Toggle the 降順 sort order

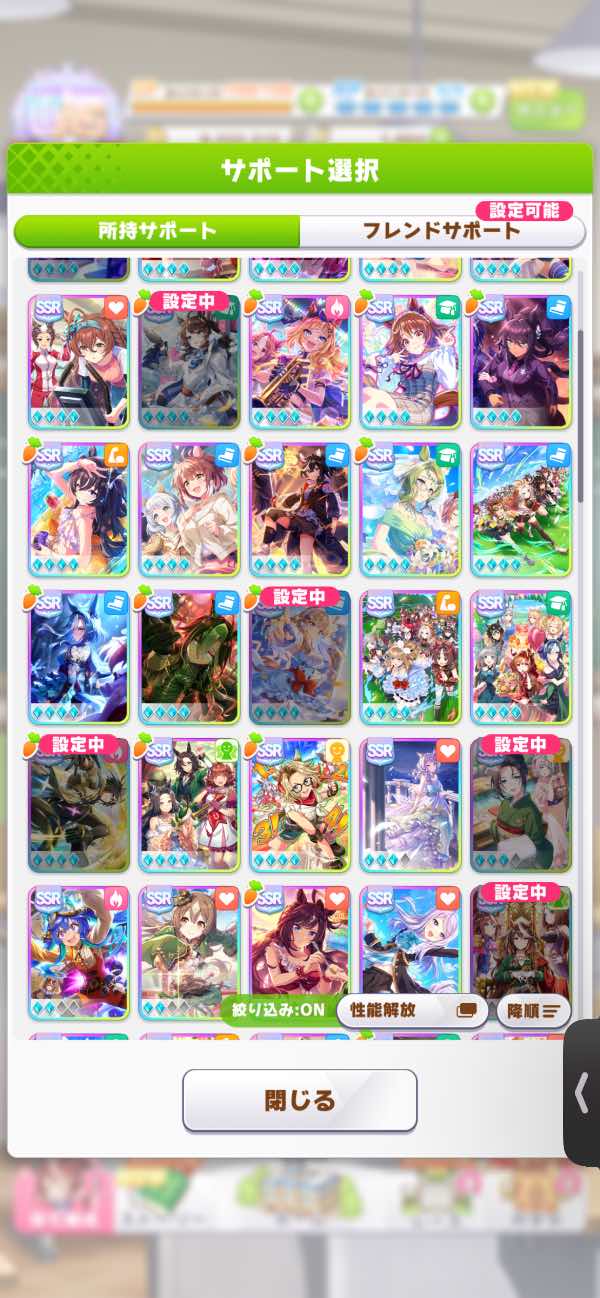point(533,1010)
